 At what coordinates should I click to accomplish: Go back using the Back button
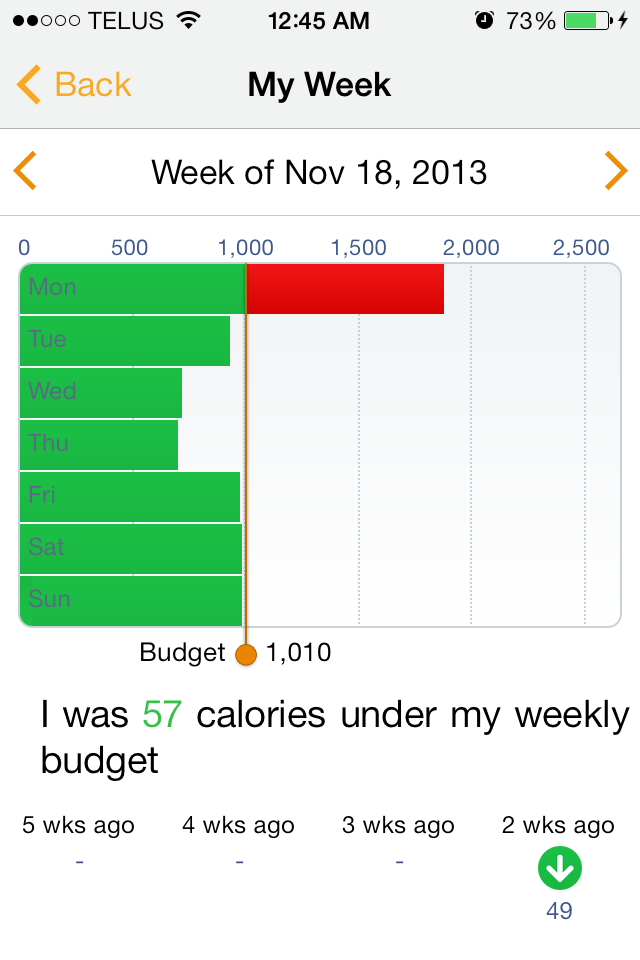pyautogui.click(x=75, y=85)
